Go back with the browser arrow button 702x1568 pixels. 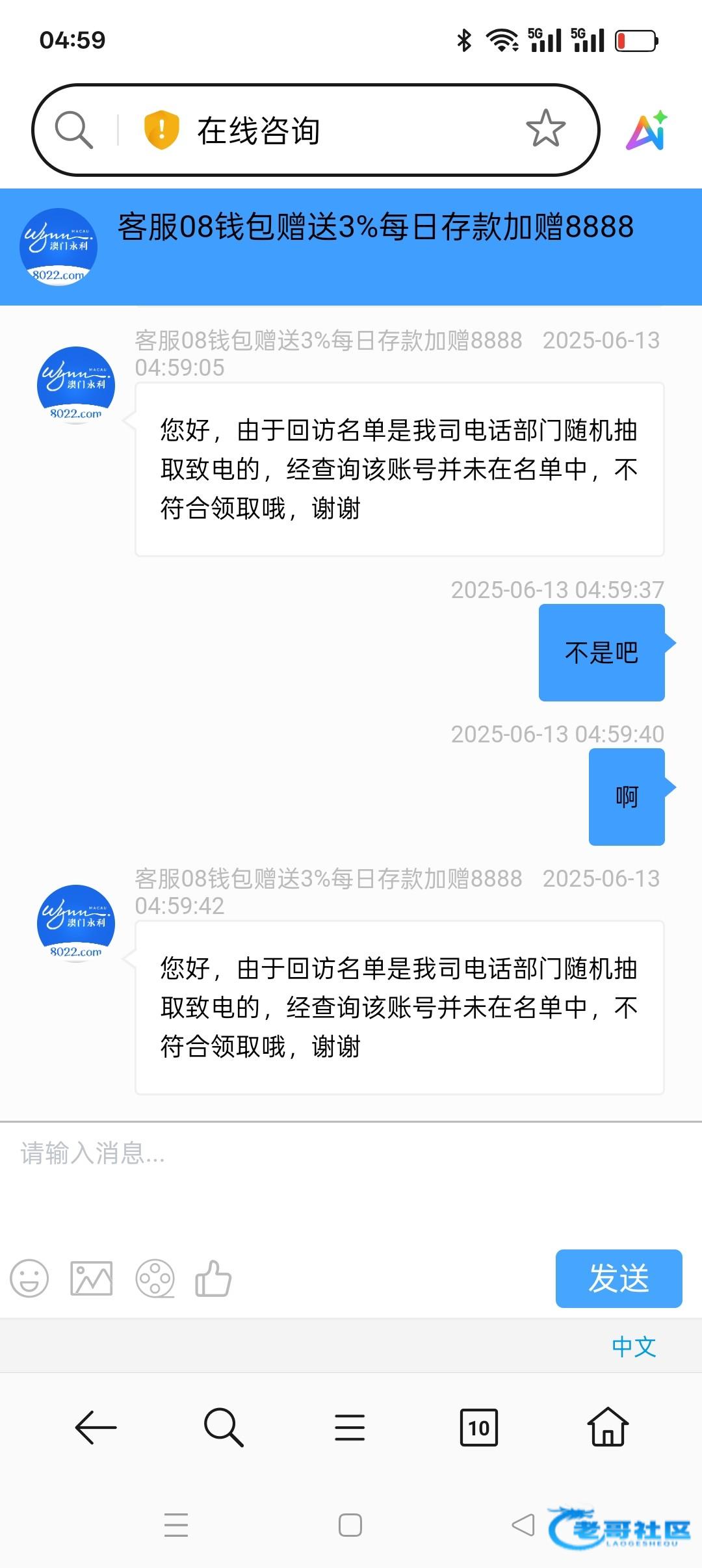click(96, 1428)
